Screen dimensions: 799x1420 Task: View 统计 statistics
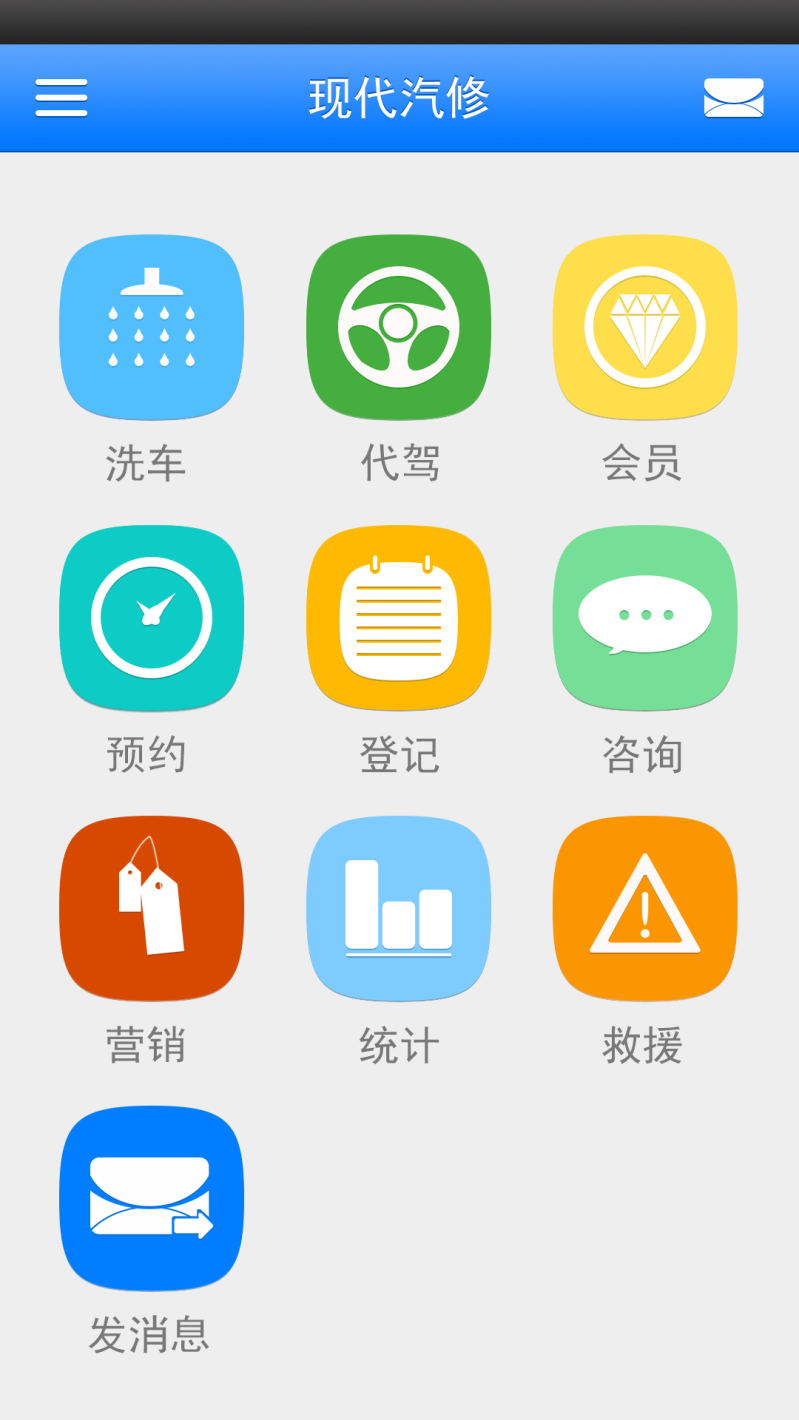click(399, 909)
